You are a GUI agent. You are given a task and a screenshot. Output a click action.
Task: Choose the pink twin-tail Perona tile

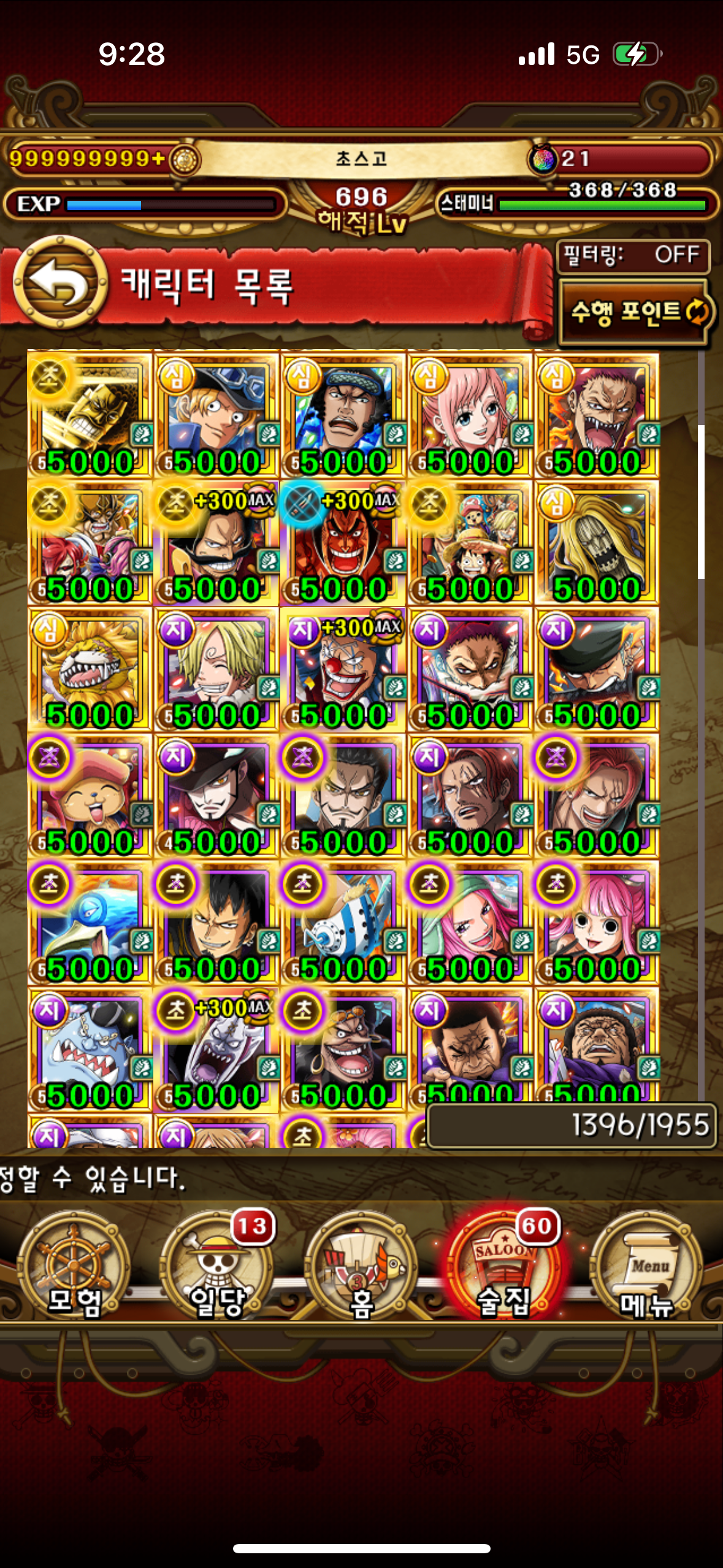pyautogui.click(x=597, y=922)
